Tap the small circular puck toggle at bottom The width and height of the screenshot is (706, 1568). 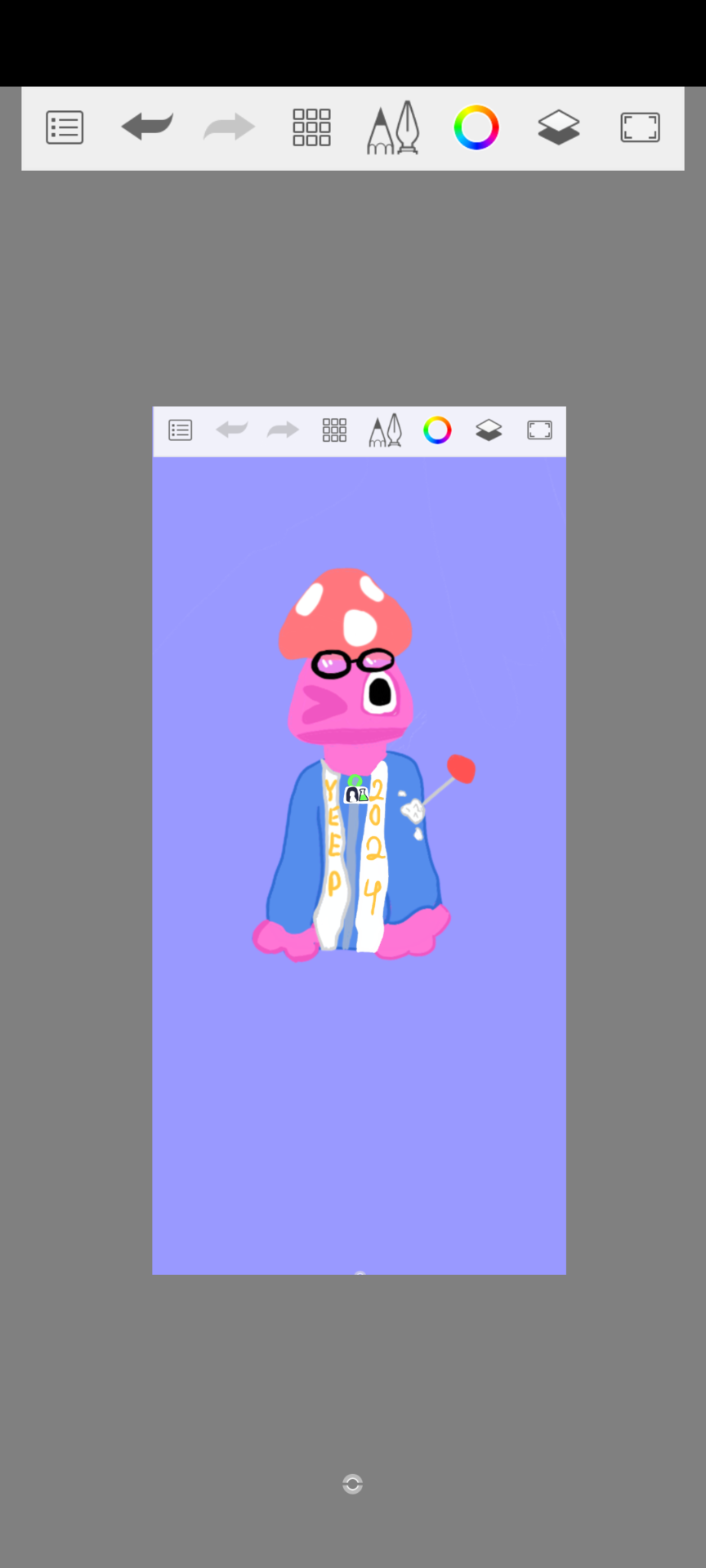click(352, 1484)
